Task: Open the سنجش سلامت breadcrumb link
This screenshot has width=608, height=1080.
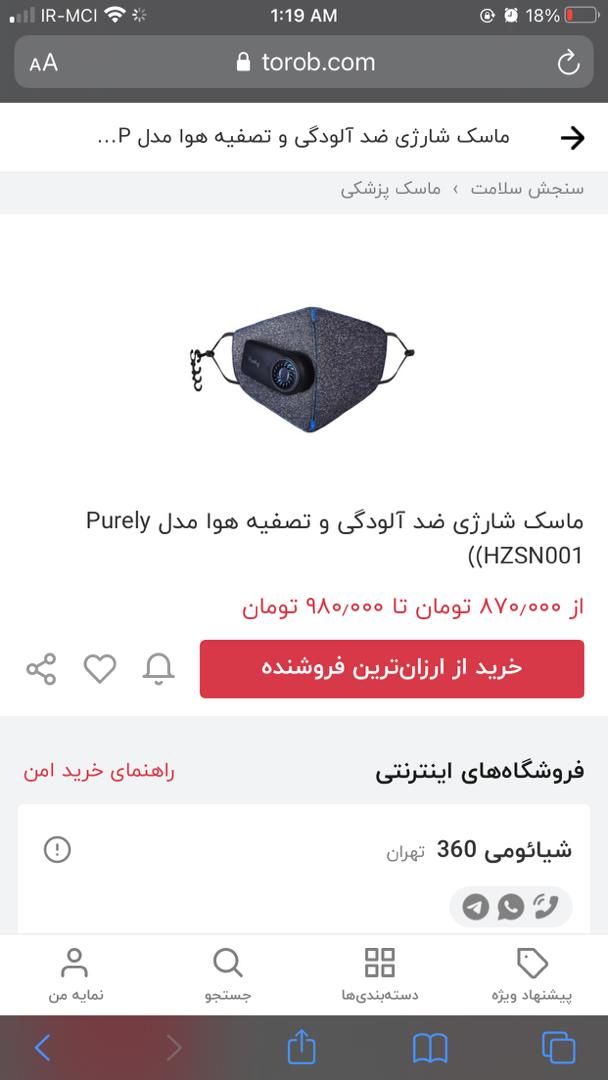Action: 527,189
